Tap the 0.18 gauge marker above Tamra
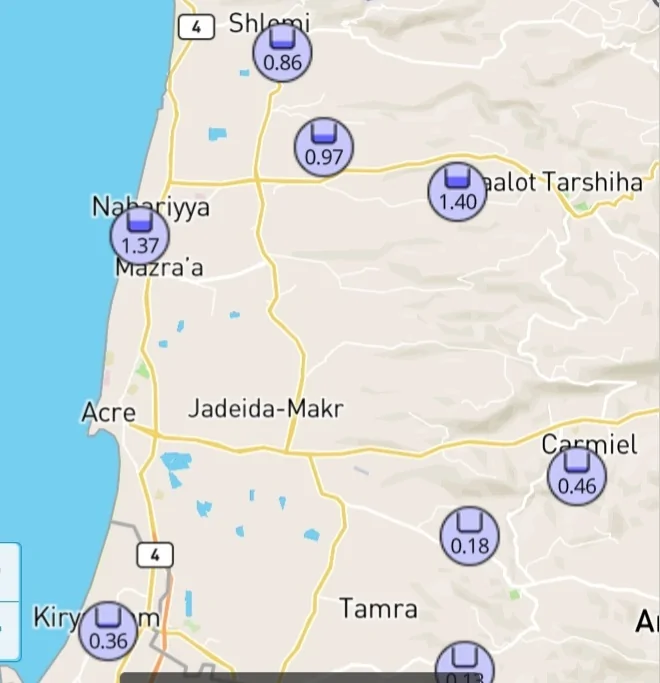Viewport: 660px width, 683px height. pos(470,536)
